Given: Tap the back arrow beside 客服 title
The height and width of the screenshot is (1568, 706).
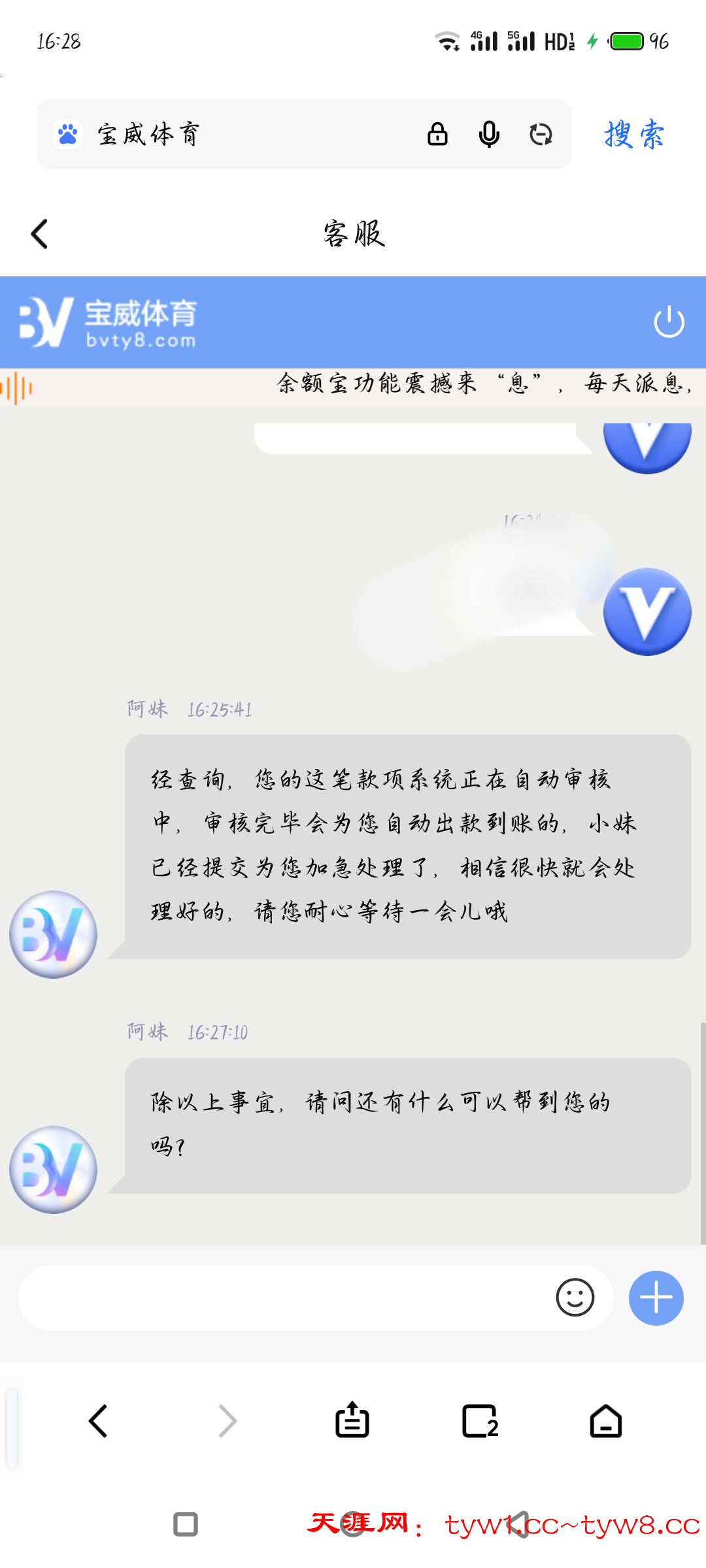Looking at the screenshot, I should click(39, 233).
